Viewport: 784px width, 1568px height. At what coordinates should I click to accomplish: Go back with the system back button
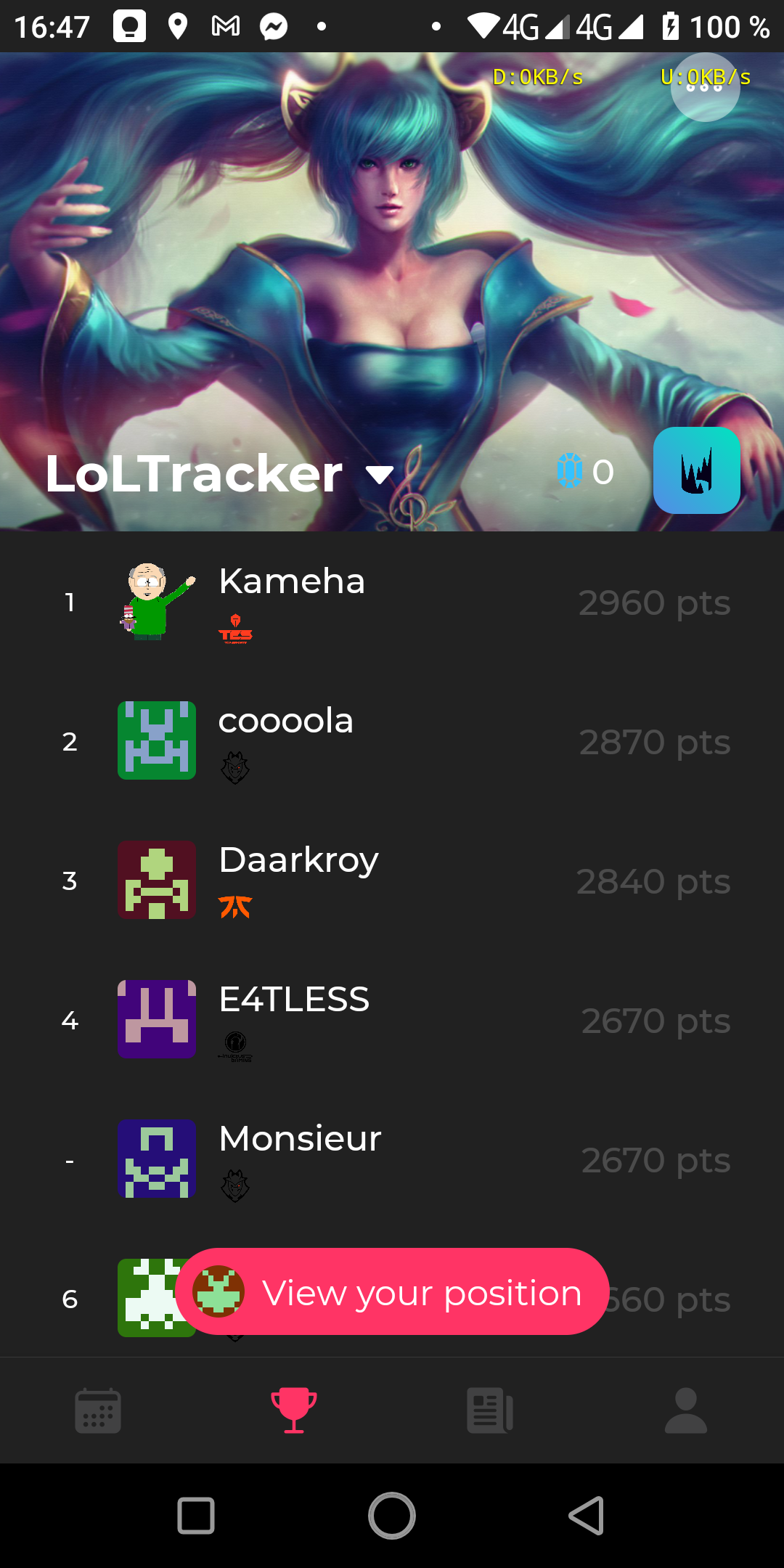pyautogui.click(x=587, y=1516)
